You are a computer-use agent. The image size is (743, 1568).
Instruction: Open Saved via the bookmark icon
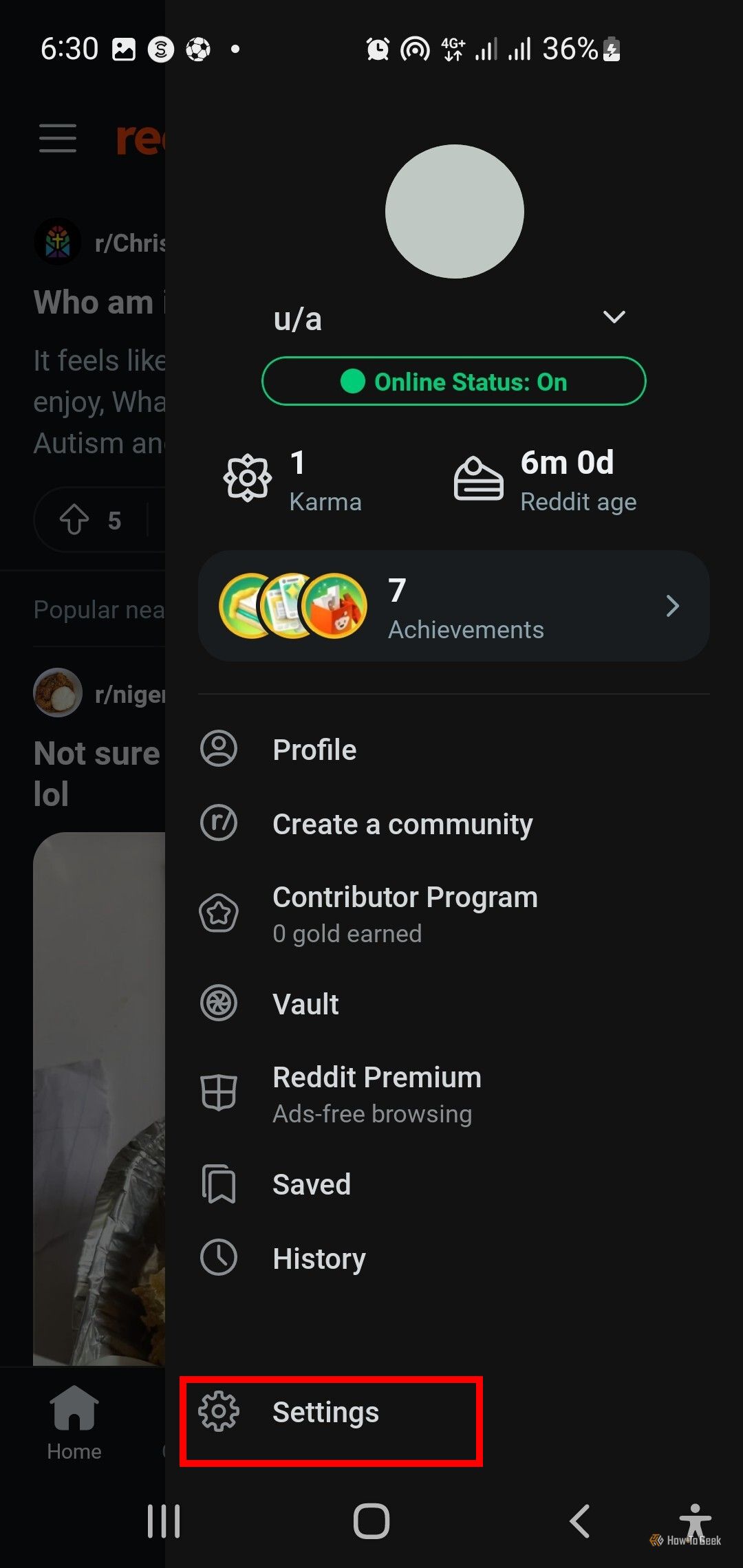(217, 1183)
